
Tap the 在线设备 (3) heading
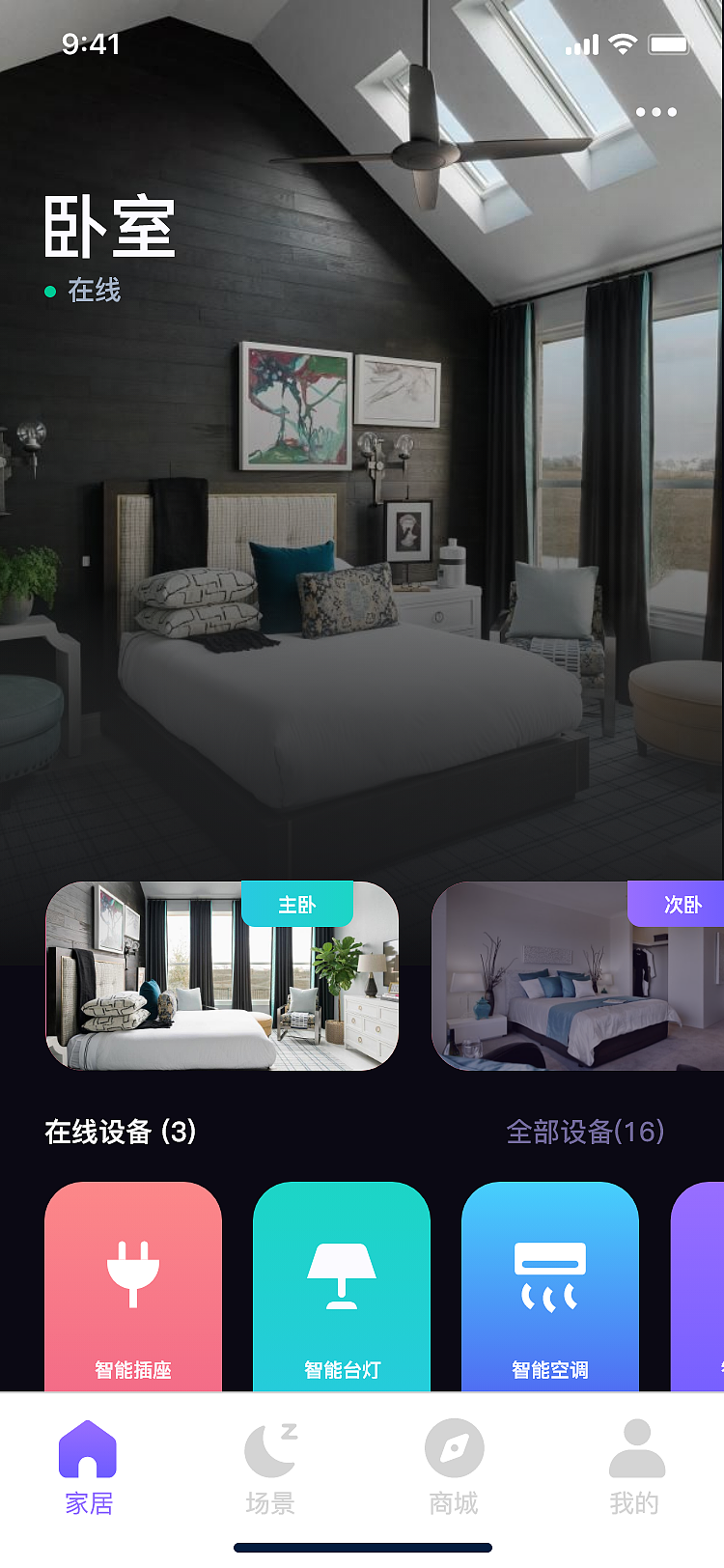pos(120,1134)
